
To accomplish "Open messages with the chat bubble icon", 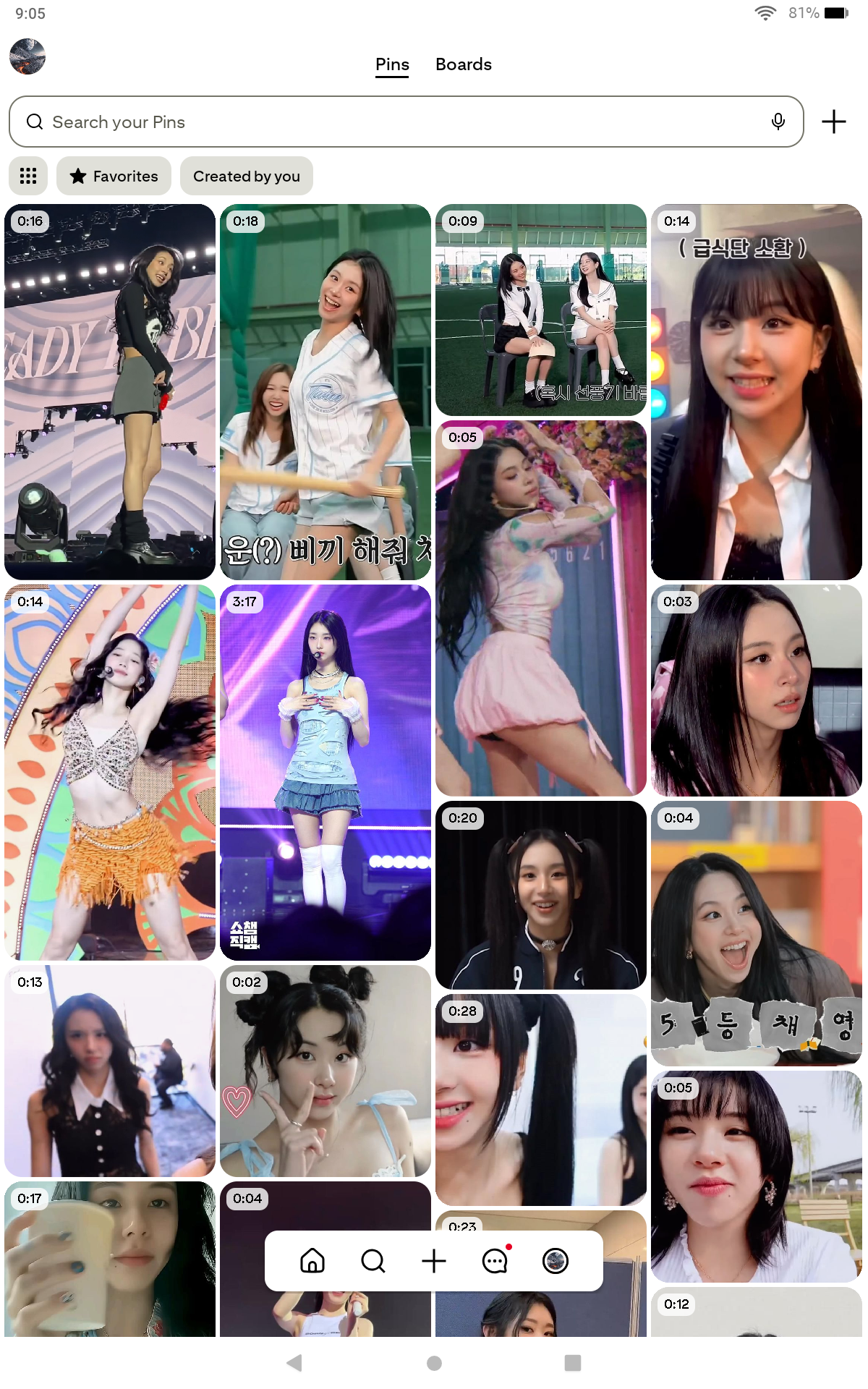I will [495, 1261].
